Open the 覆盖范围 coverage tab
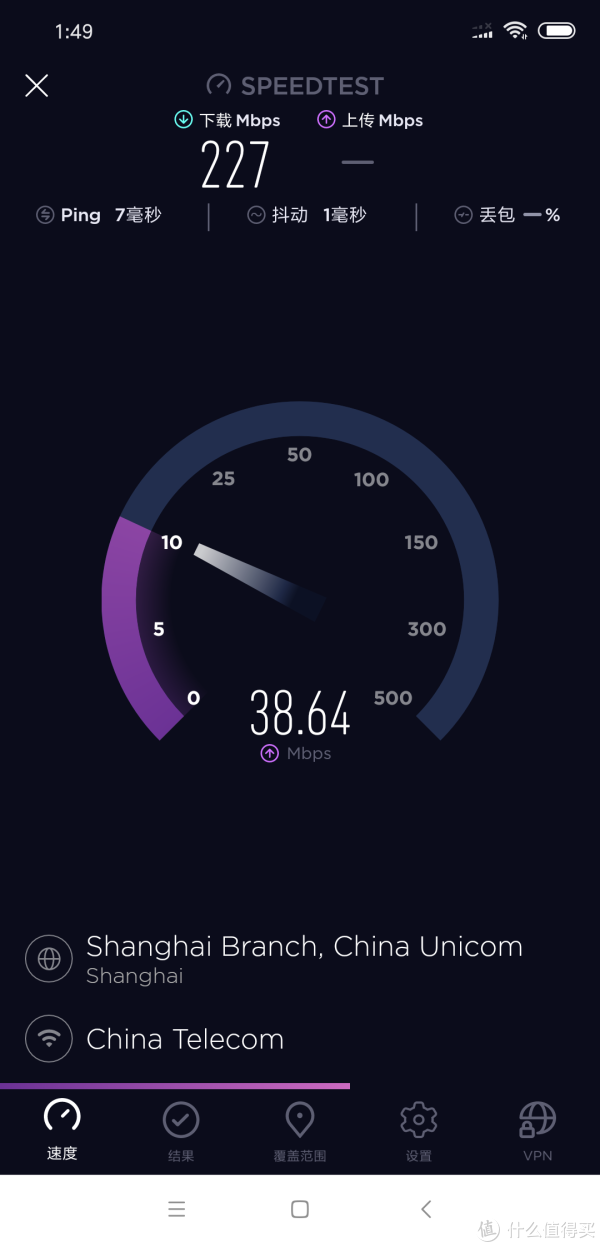The width and height of the screenshot is (600, 1247). [x=300, y=1133]
